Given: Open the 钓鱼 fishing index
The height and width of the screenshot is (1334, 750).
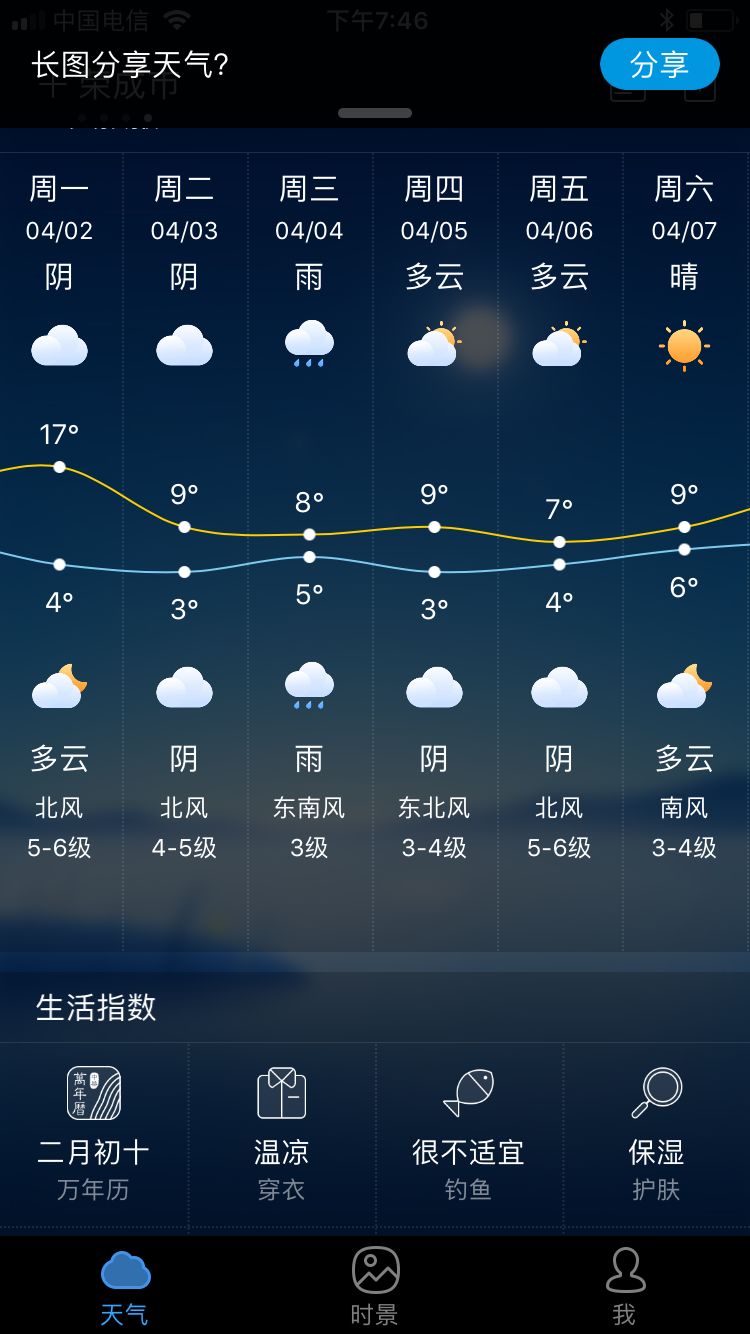Looking at the screenshot, I should tap(468, 1132).
